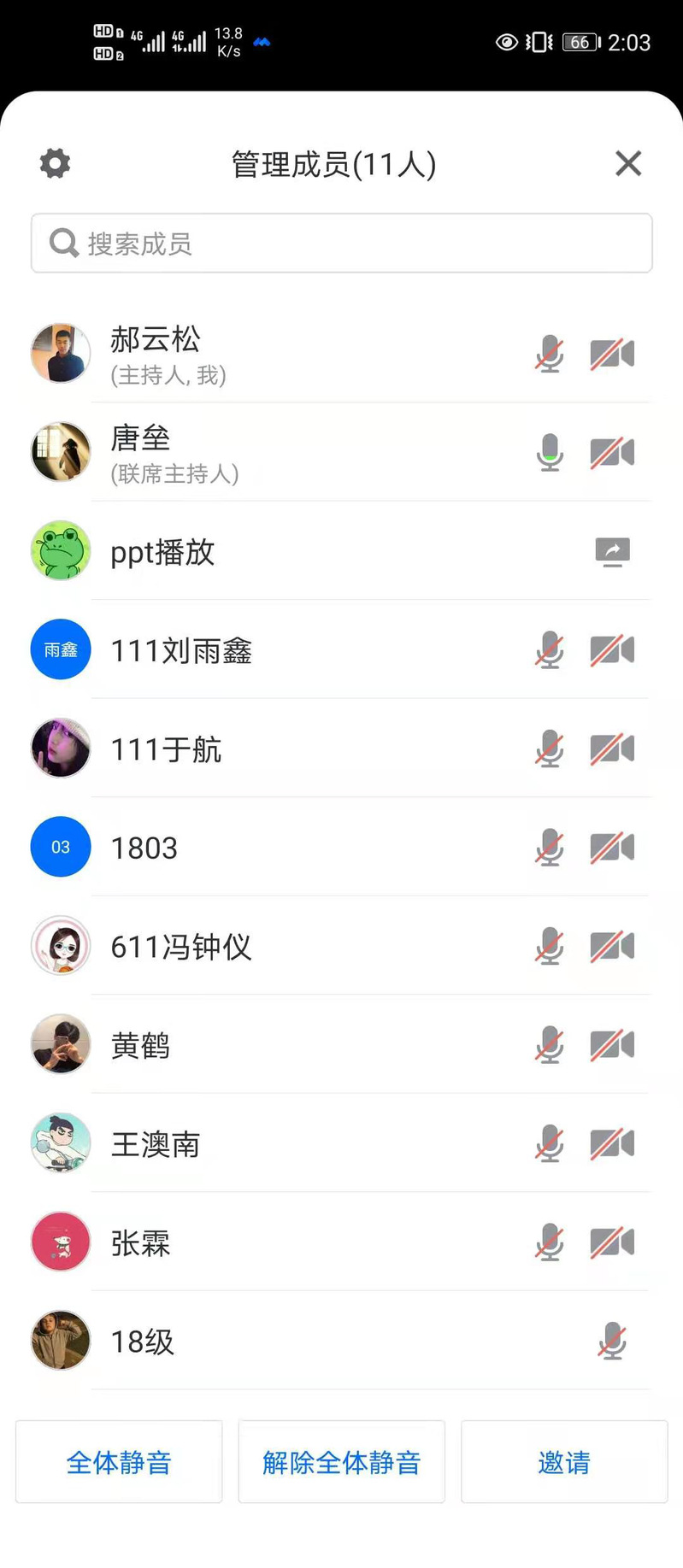This screenshot has height=1568, width=683.
Task: Toggle 郝云松's camera icon
Action: click(x=612, y=354)
